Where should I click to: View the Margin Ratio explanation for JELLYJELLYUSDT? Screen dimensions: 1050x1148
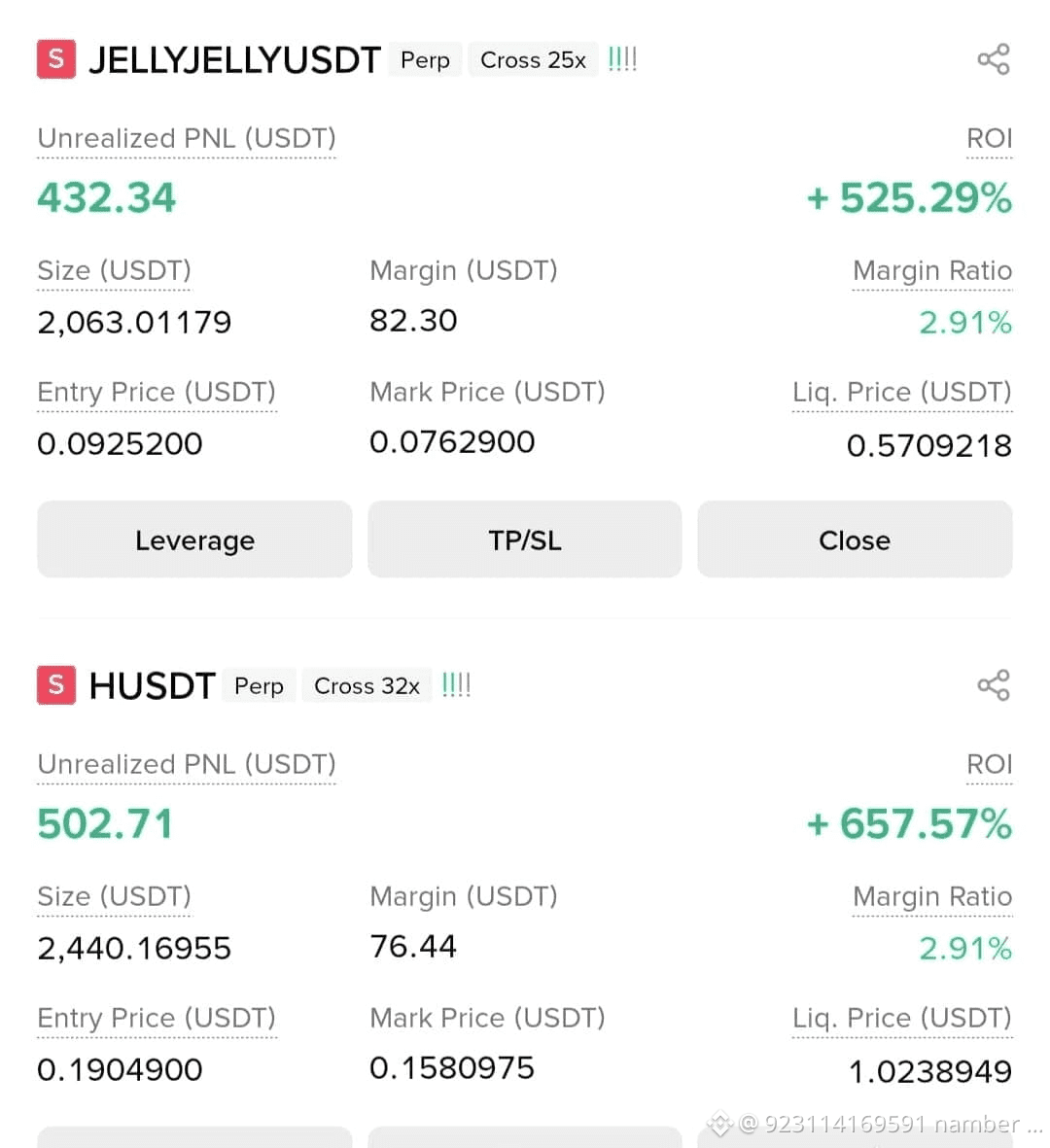click(x=931, y=271)
